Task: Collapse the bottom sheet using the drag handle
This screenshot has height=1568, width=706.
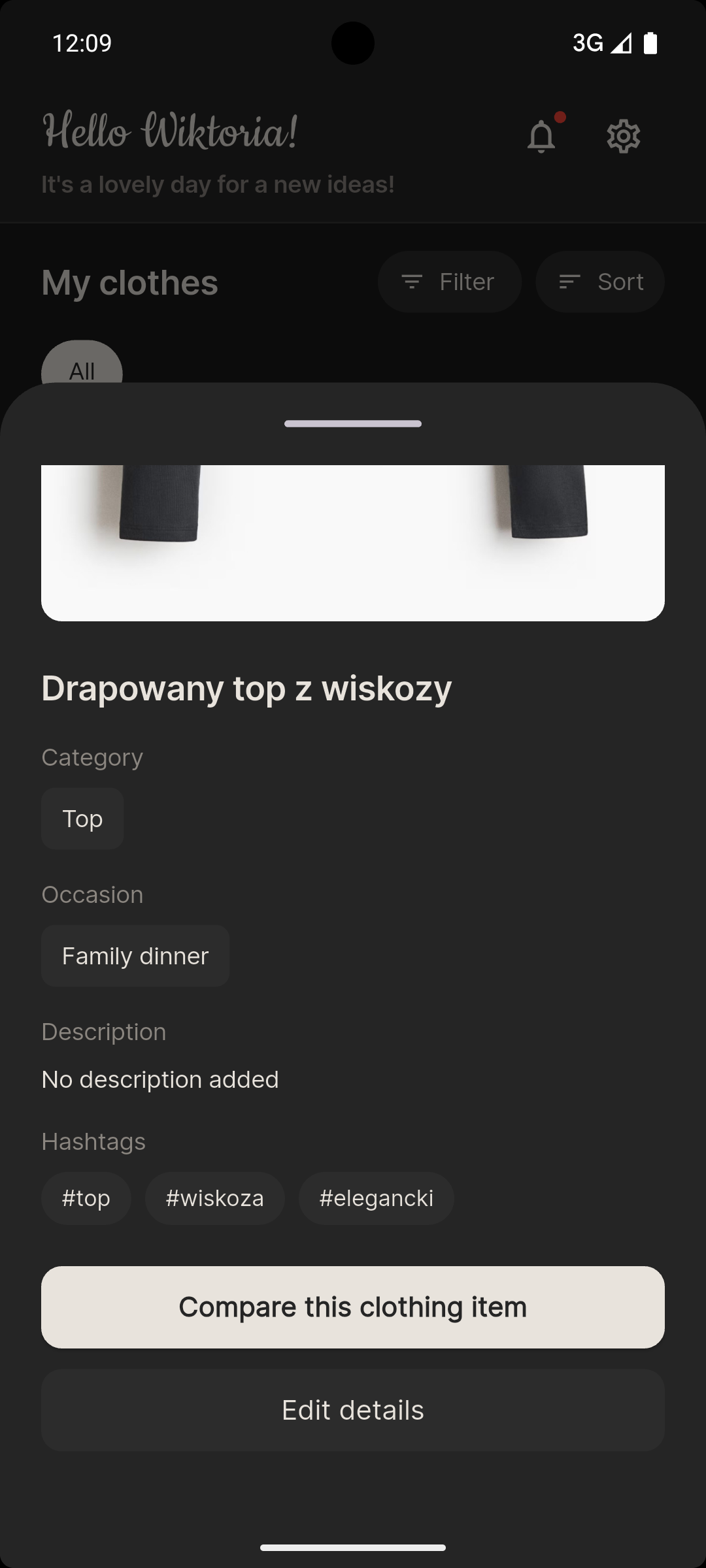Action: tap(352, 424)
